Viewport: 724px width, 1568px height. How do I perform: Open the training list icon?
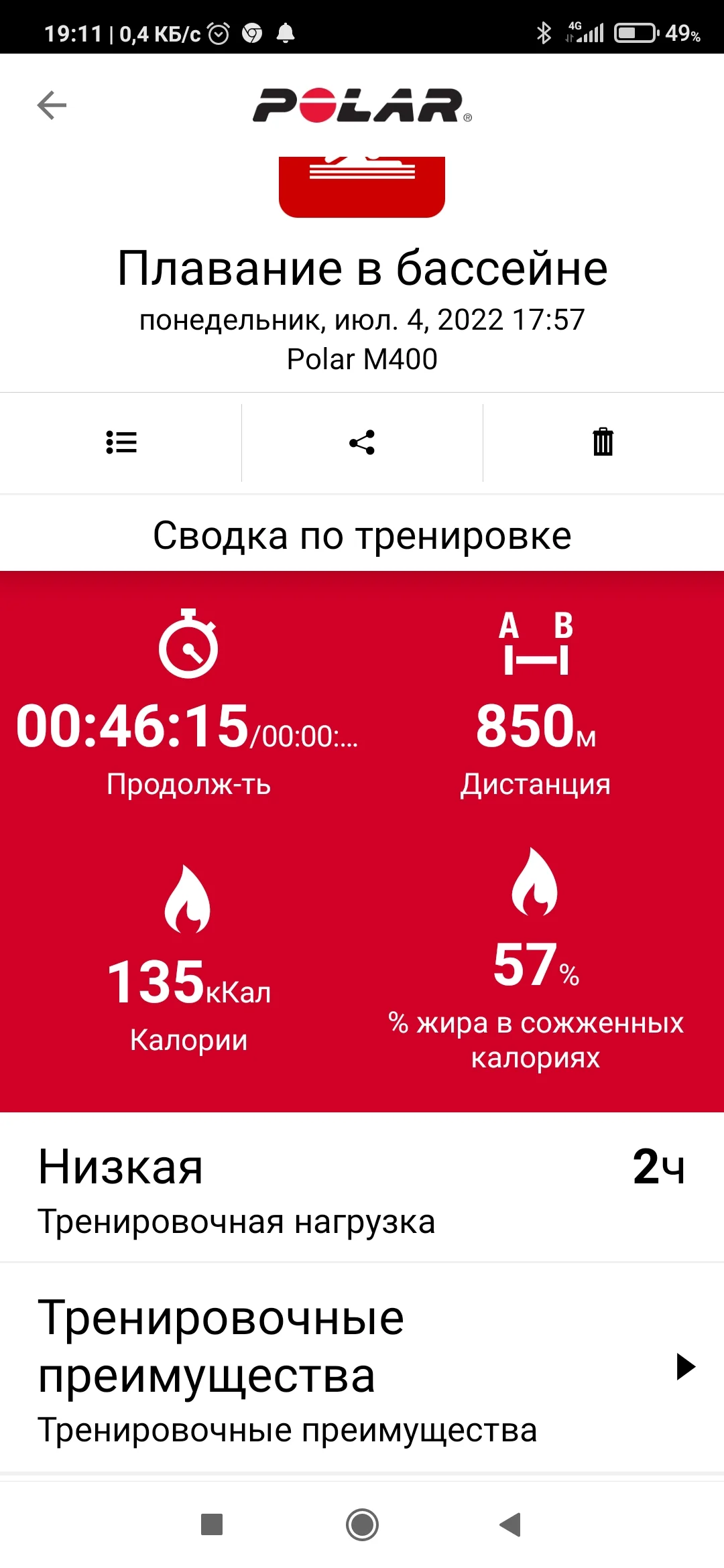(121, 442)
